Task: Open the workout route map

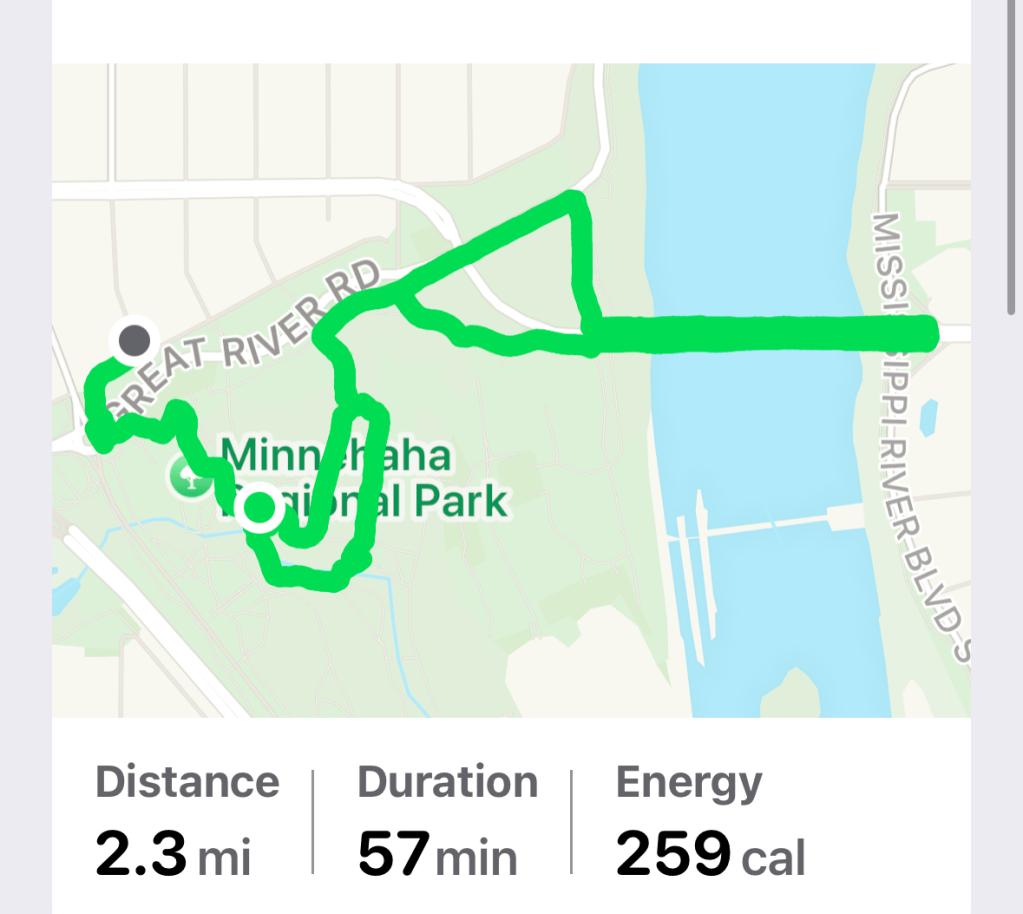Action: pyautogui.click(x=510, y=390)
